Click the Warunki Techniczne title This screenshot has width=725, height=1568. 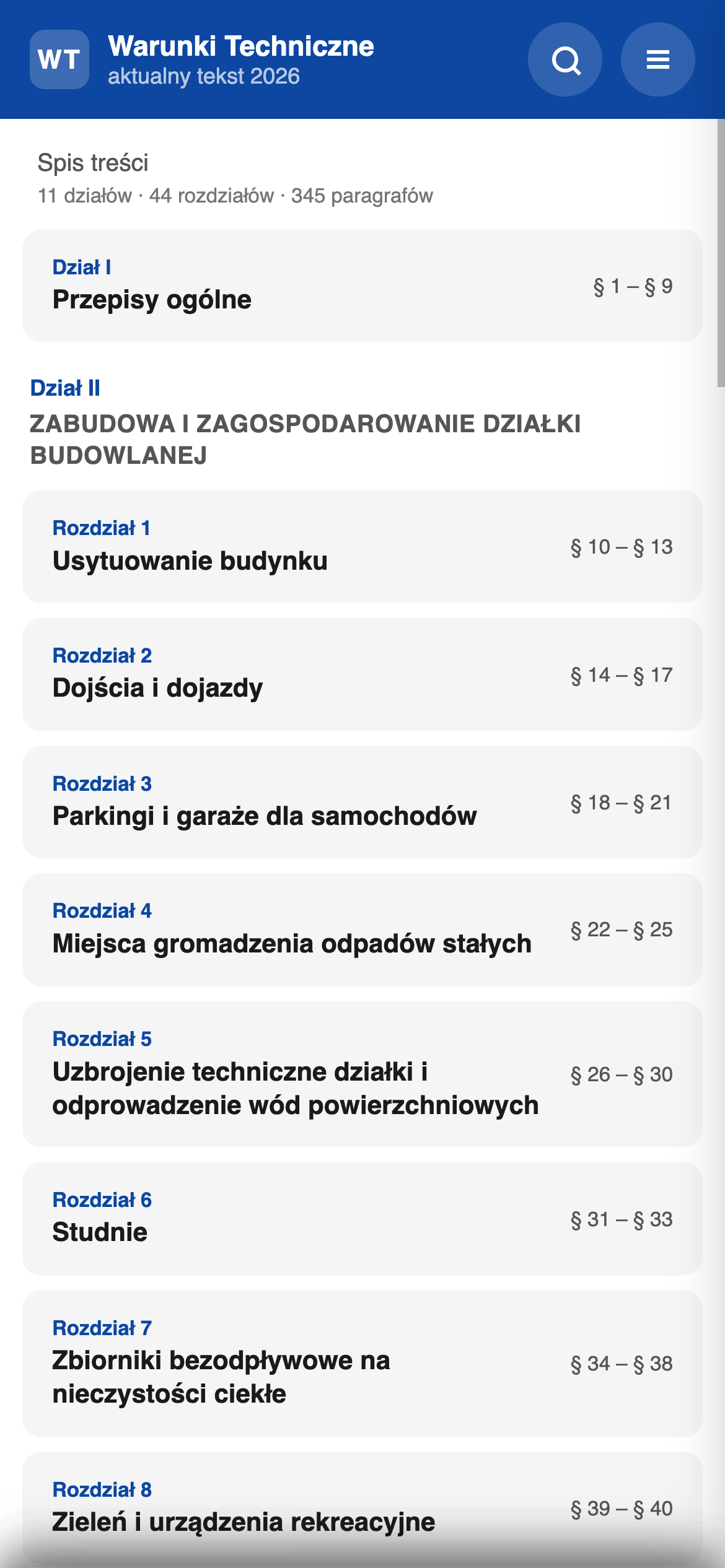(240, 46)
